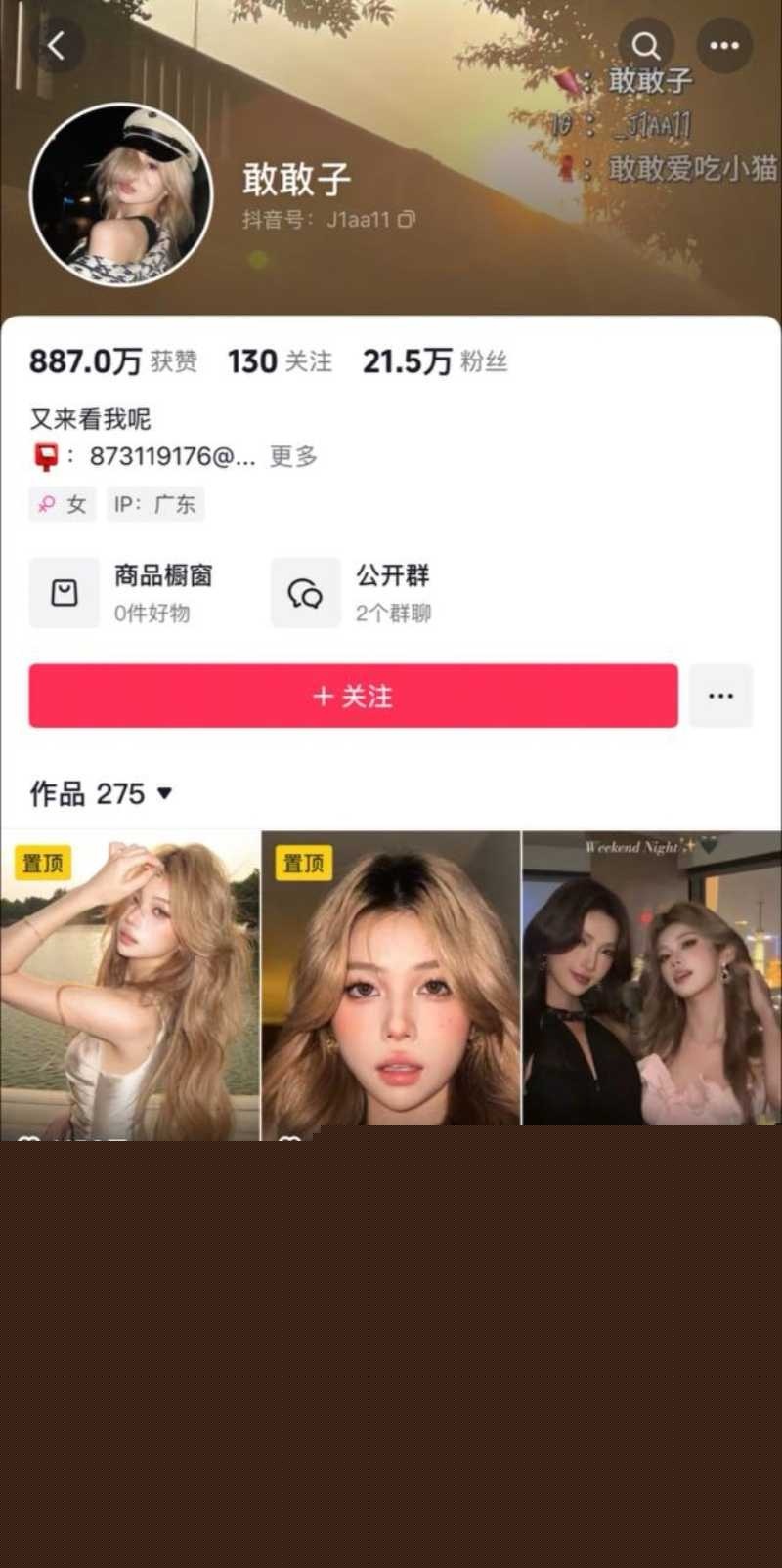Open the more options icon top right
Viewport: 782px width, 1568px height.
click(723, 46)
